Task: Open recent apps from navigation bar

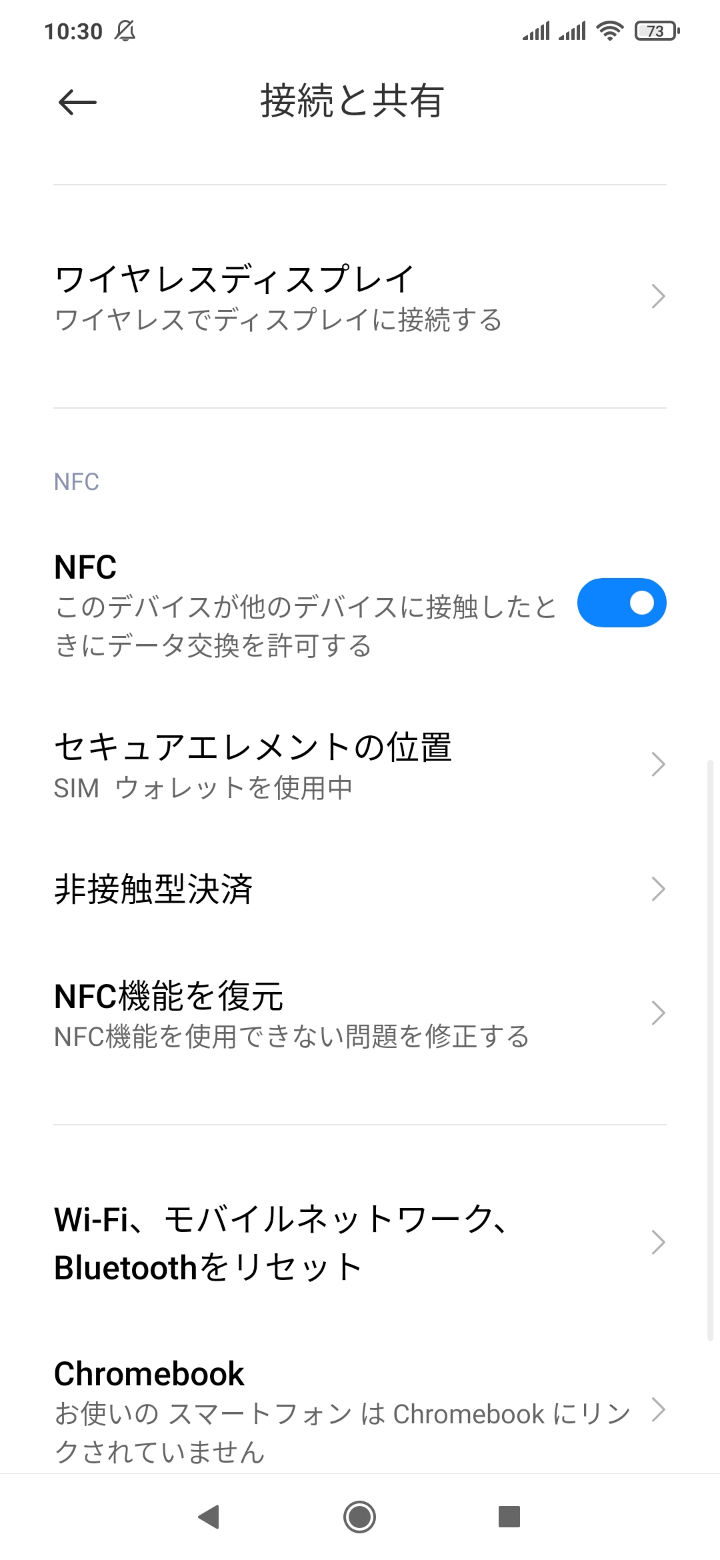Action: pos(509,1517)
